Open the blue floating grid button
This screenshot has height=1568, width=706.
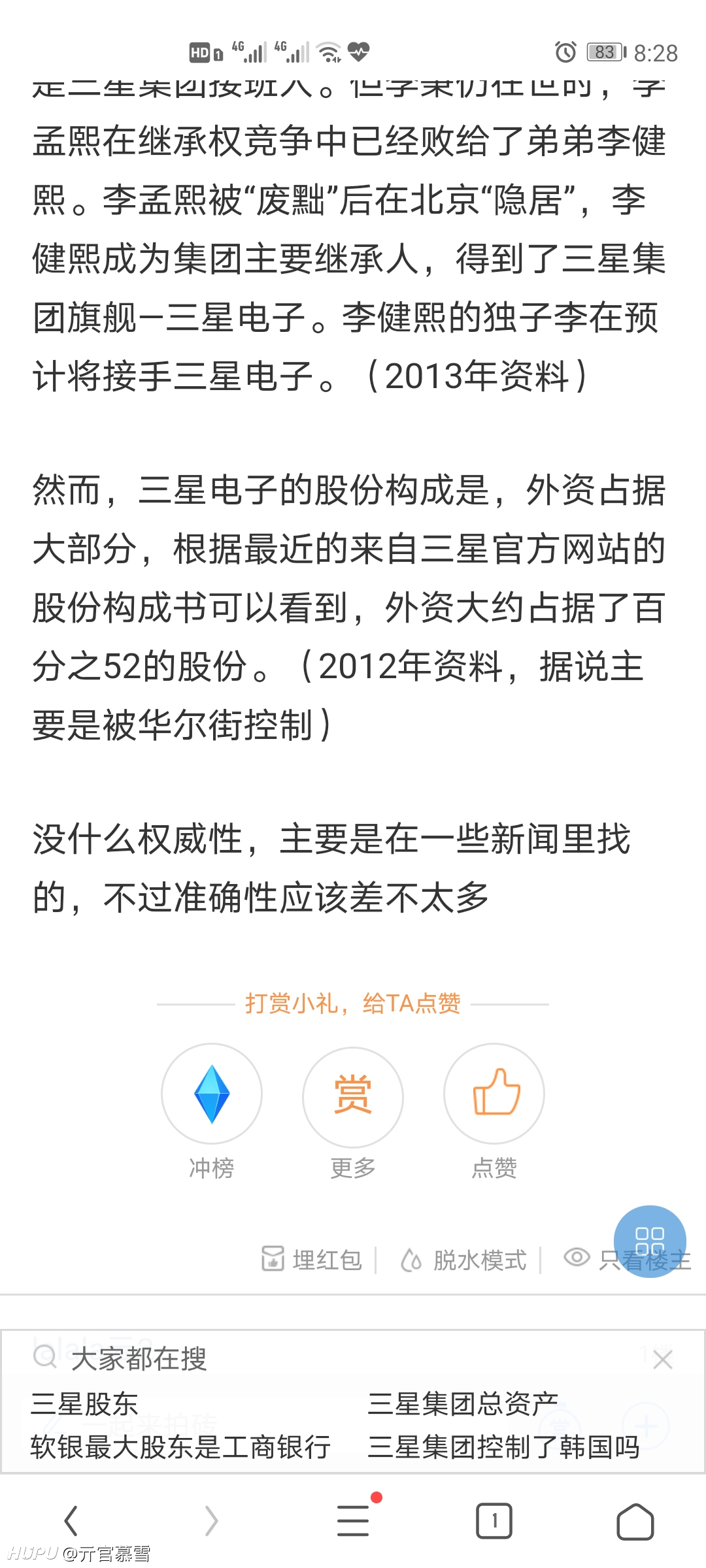tap(650, 1241)
